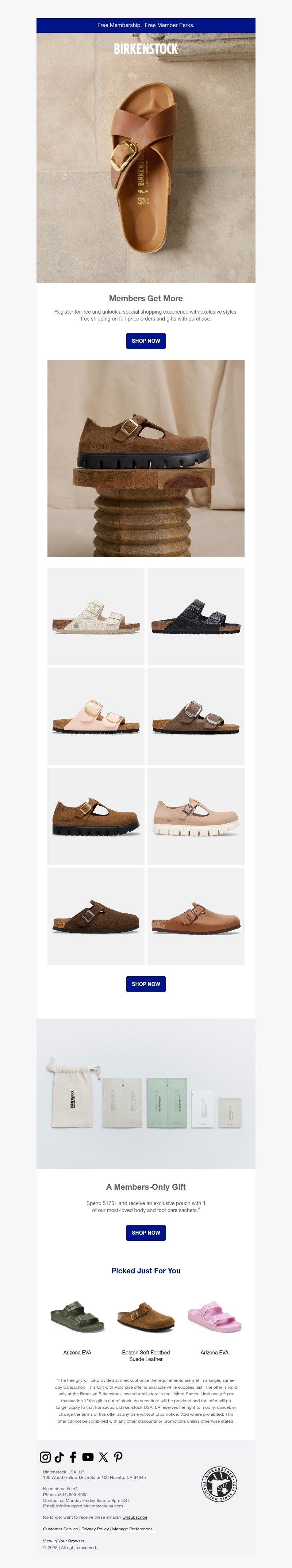Open the YouTube channel icon
Image resolution: width=292 pixels, height=1568 pixels.
88,1457
